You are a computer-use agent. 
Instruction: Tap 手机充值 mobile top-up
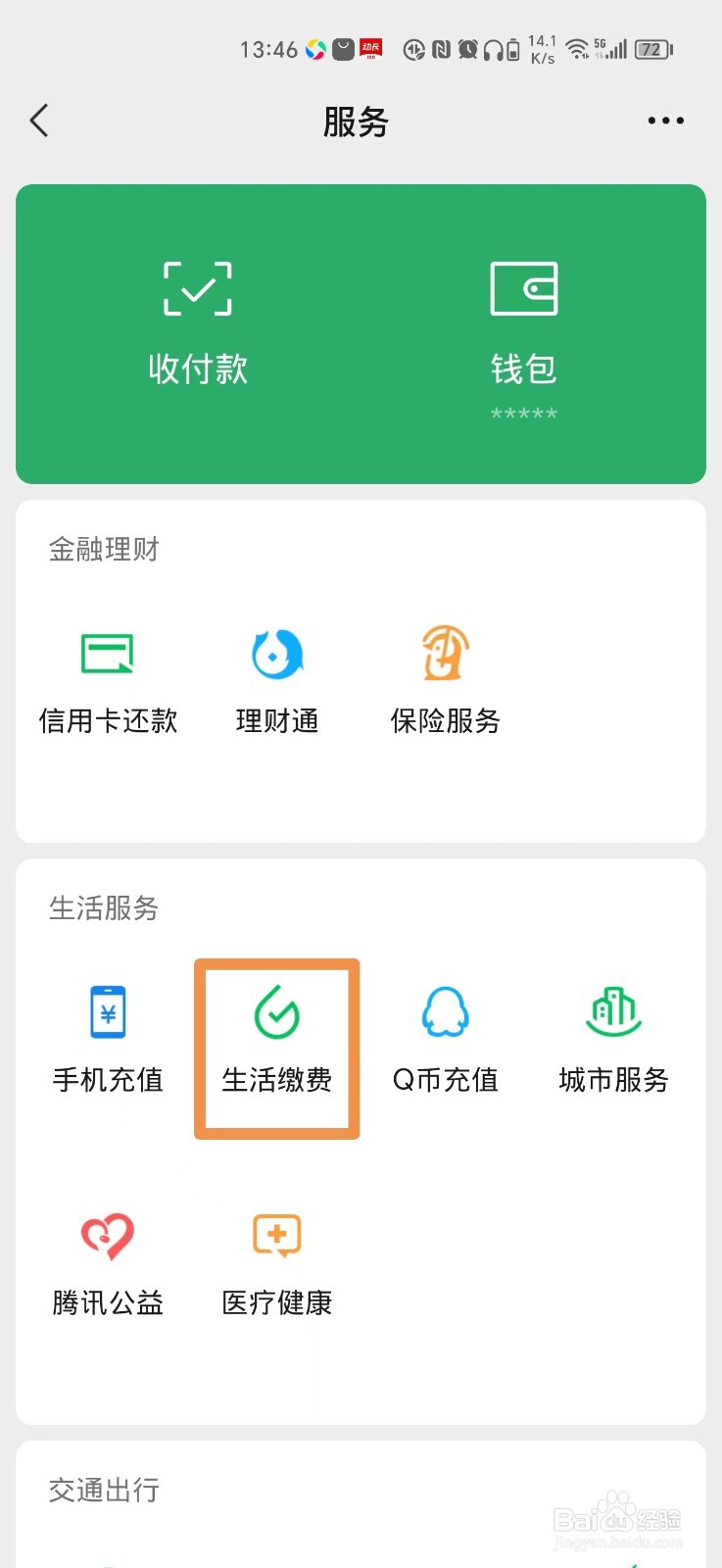(x=108, y=1041)
